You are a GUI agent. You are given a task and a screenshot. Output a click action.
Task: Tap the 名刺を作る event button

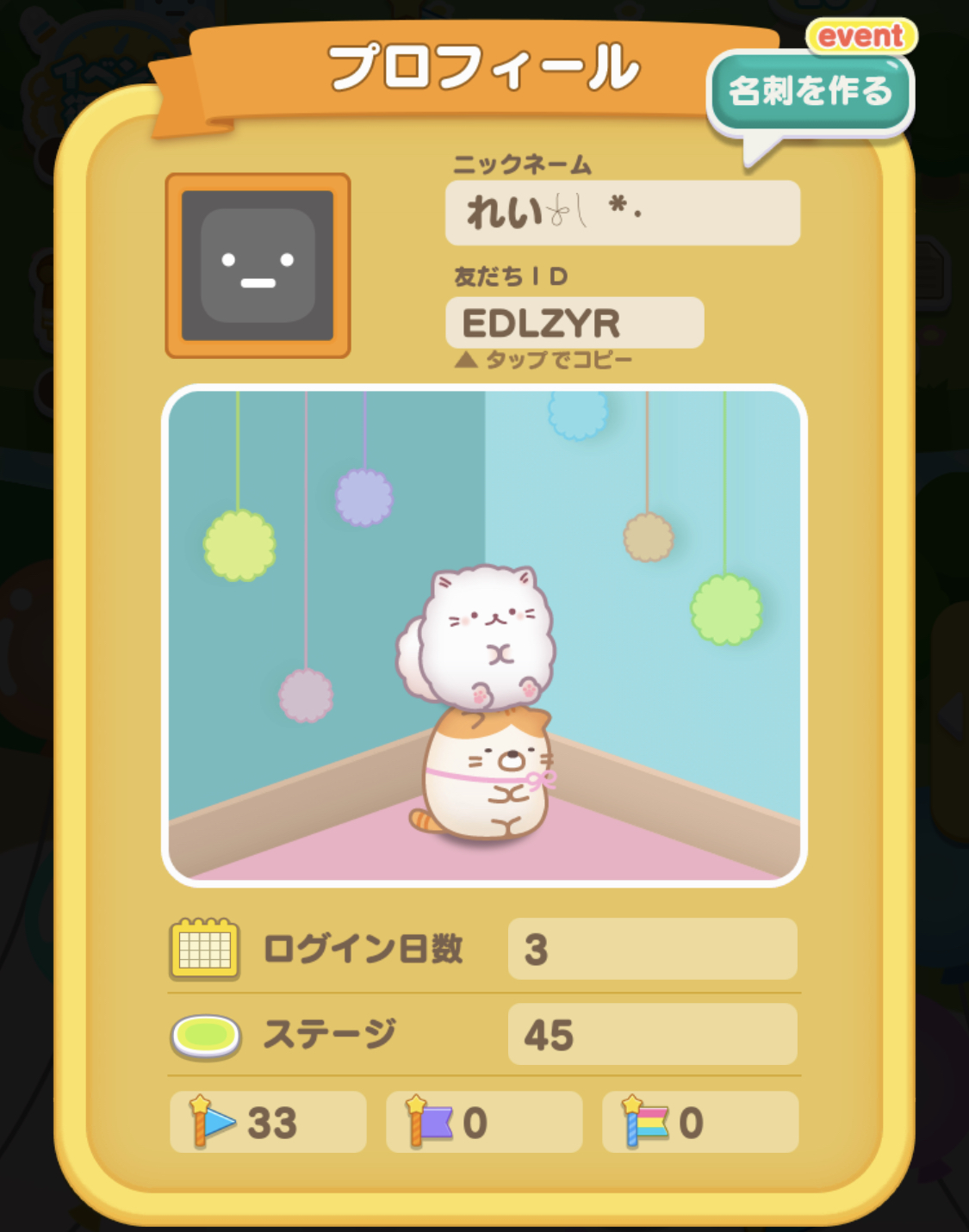click(809, 91)
